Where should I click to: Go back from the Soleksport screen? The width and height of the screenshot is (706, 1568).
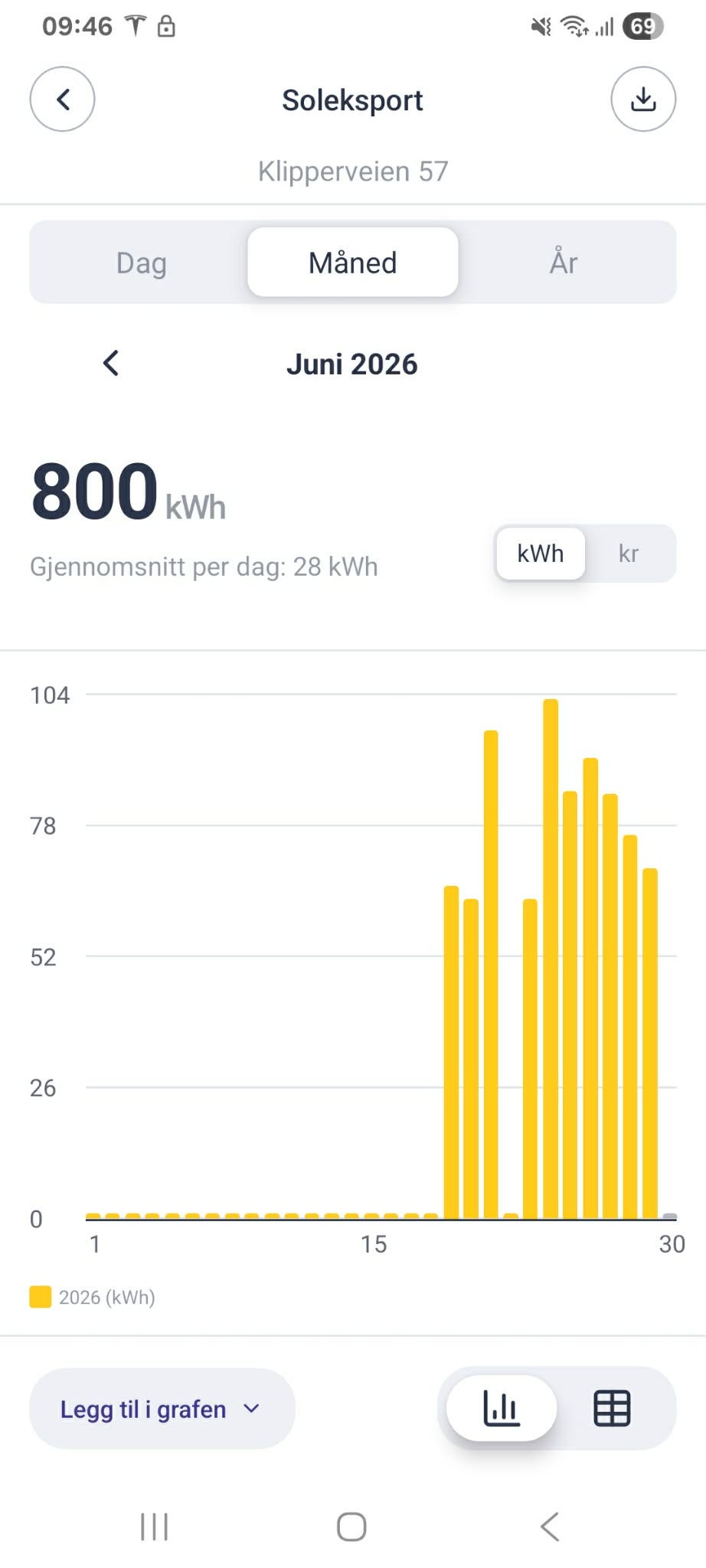click(62, 100)
